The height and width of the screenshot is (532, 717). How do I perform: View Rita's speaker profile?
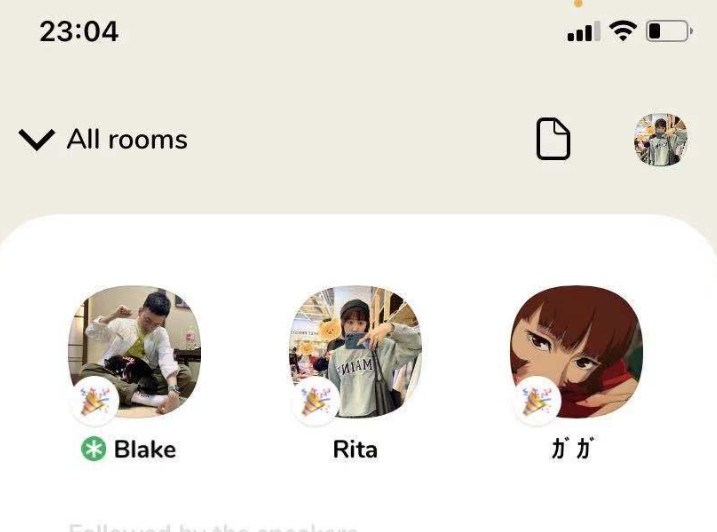pyautogui.click(x=355, y=351)
